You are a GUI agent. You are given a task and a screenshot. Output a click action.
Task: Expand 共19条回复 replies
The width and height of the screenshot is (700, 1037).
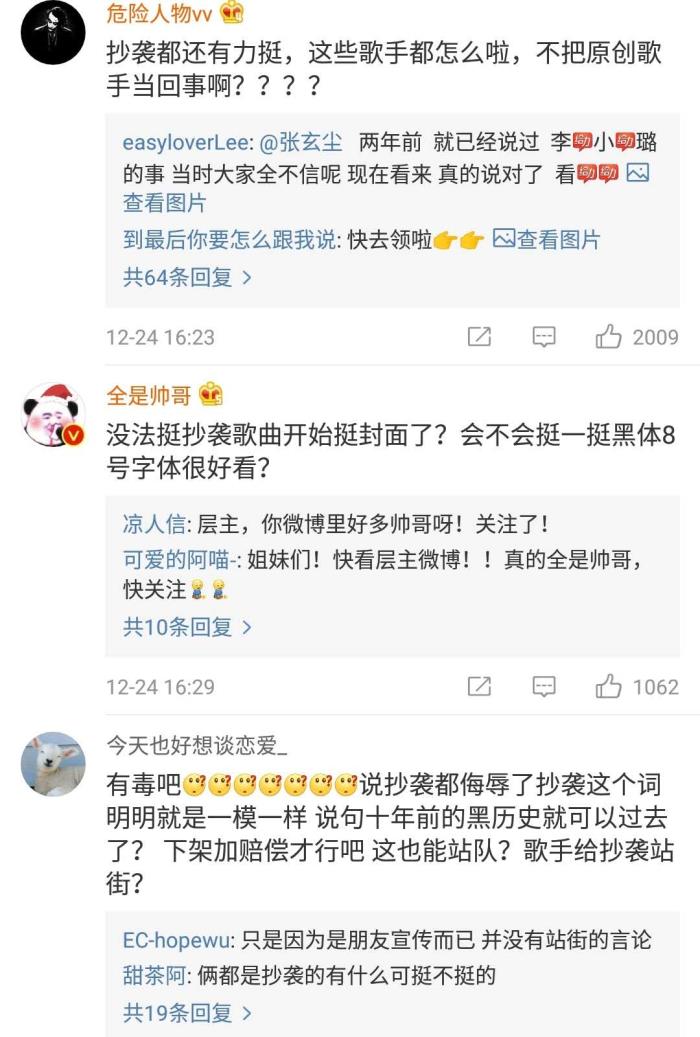coord(187,1013)
